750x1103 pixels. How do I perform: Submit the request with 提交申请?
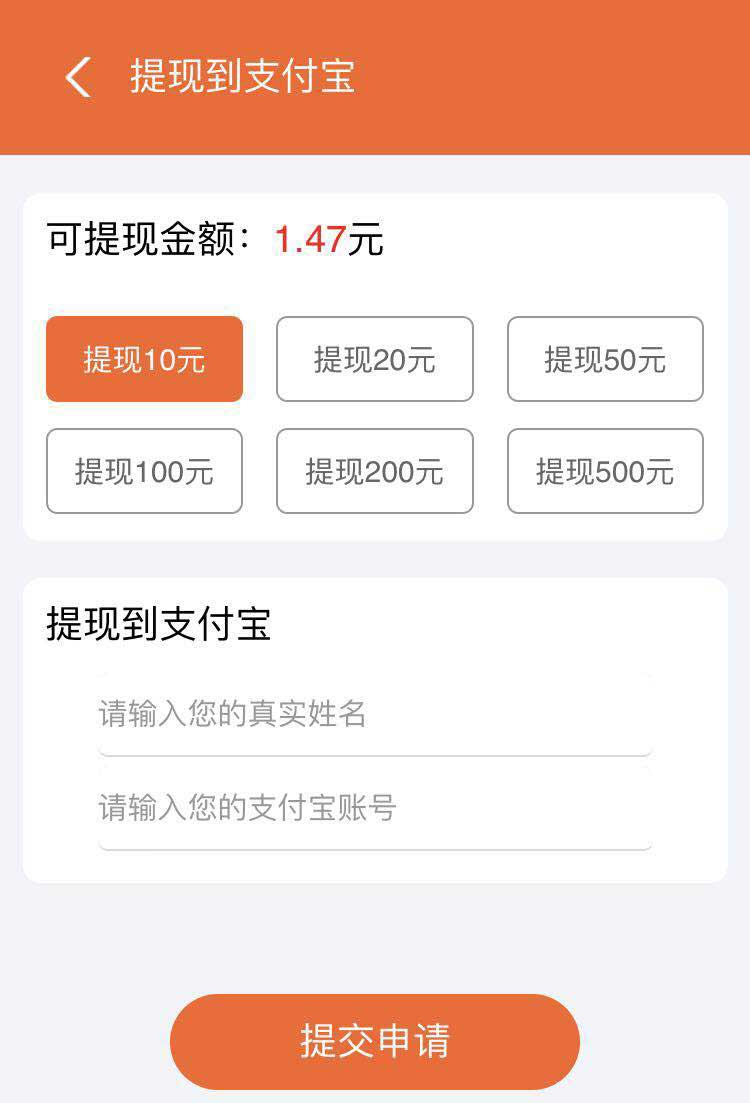click(x=374, y=1041)
